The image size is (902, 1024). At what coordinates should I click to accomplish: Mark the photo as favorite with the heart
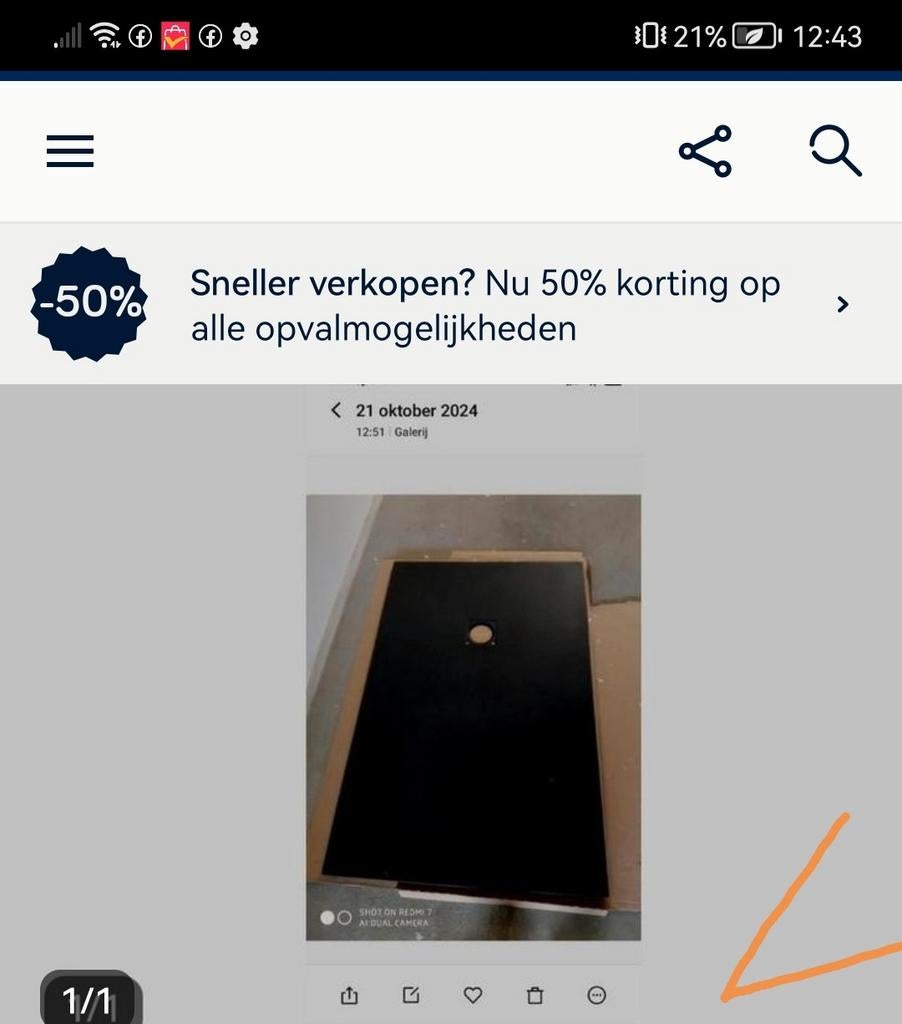click(x=472, y=995)
